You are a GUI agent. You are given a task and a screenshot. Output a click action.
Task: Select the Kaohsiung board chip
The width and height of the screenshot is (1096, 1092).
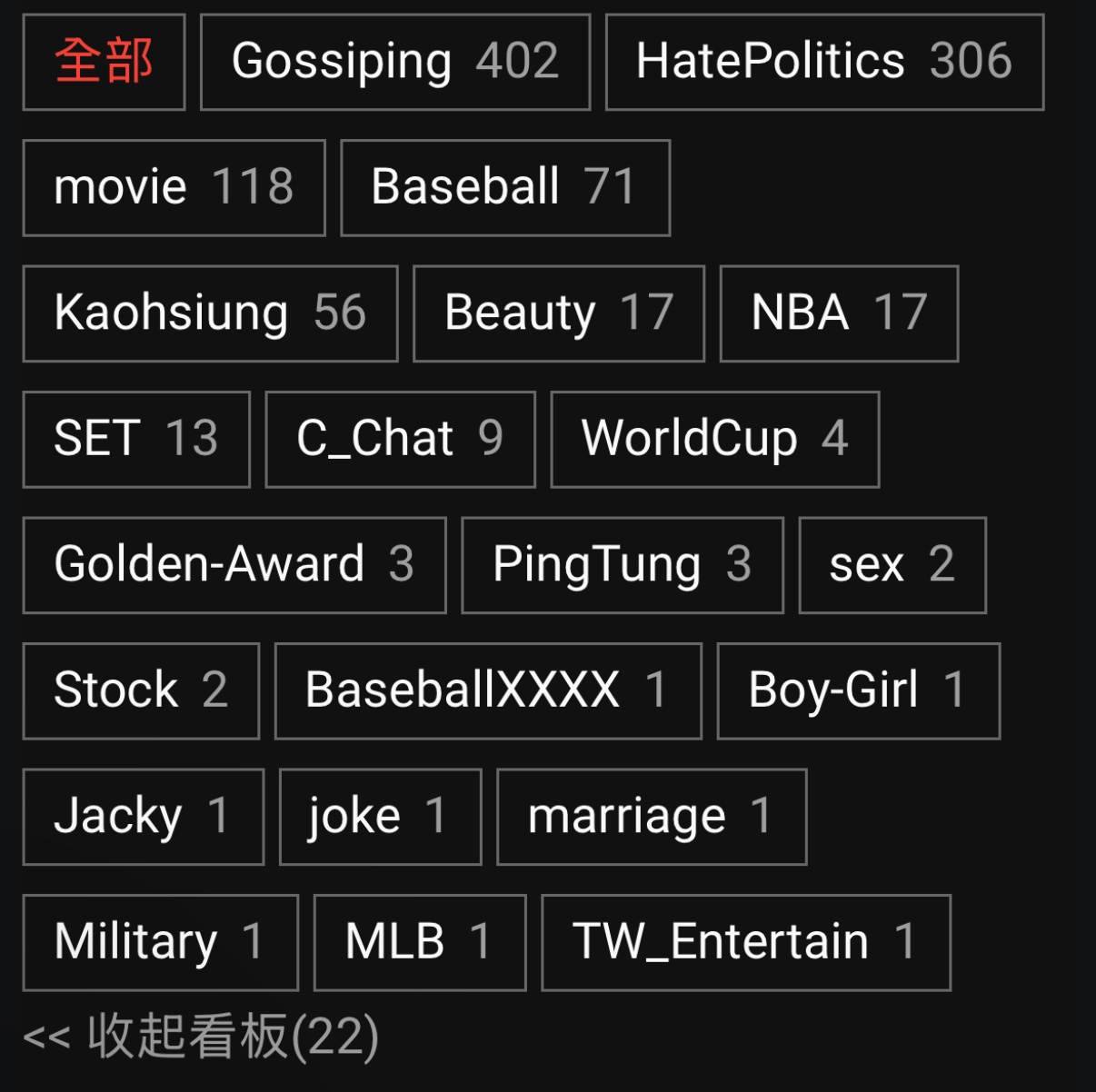(x=210, y=313)
